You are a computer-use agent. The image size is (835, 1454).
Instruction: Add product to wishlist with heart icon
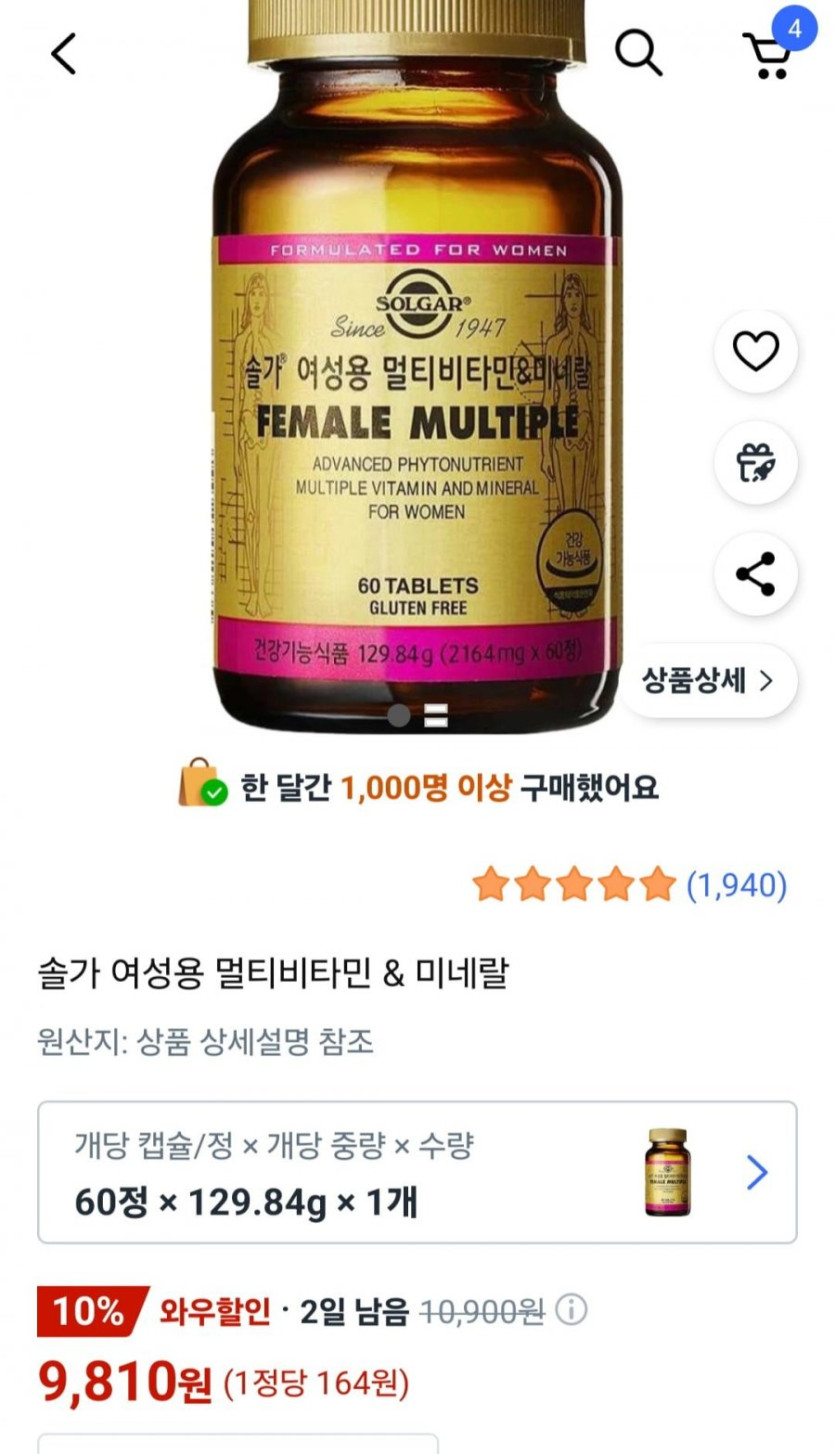pos(755,351)
